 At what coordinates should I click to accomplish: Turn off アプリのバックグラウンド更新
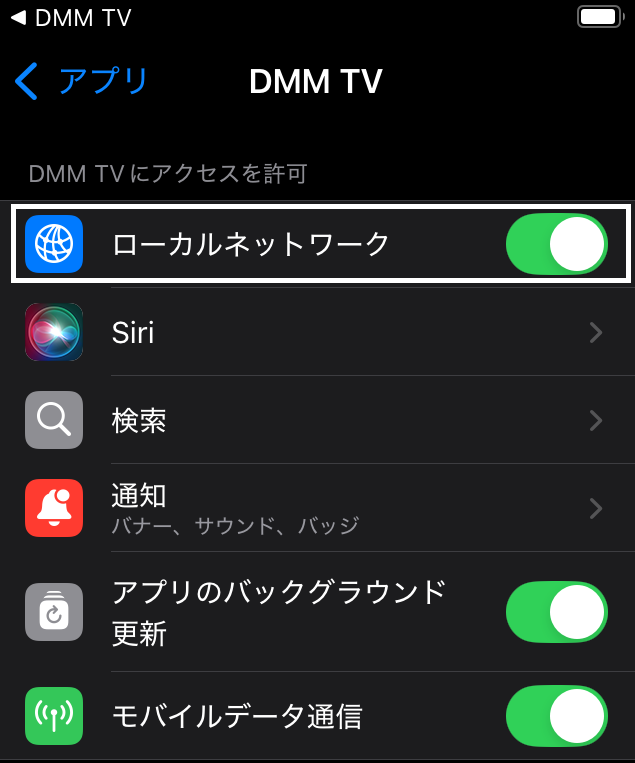point(556,612)
